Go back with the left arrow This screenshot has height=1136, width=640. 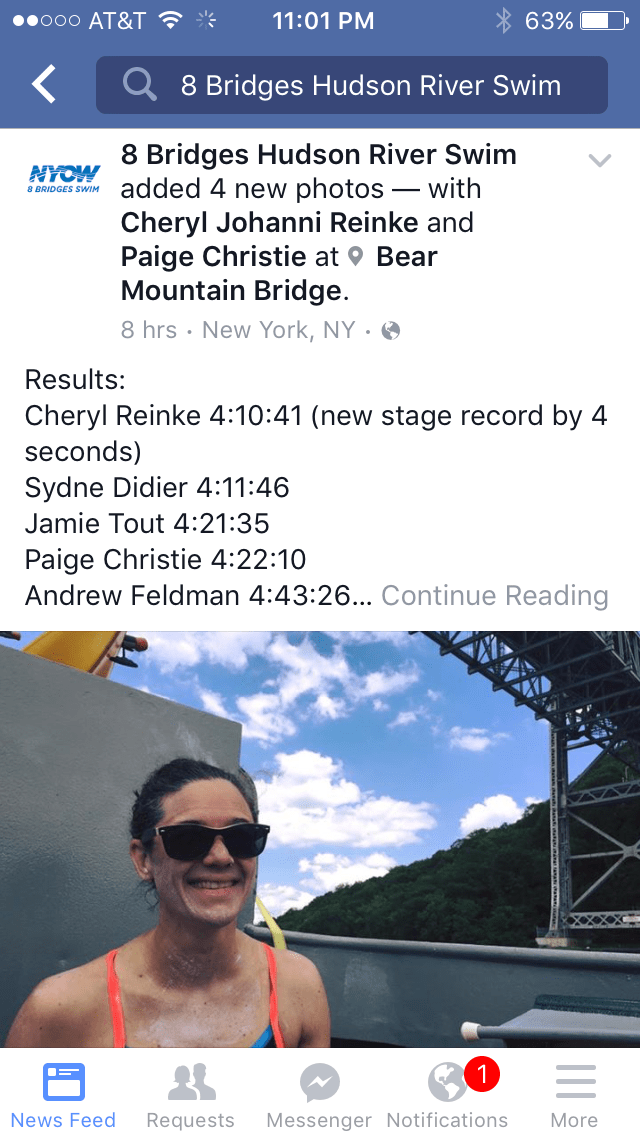(x=44, y=85)
